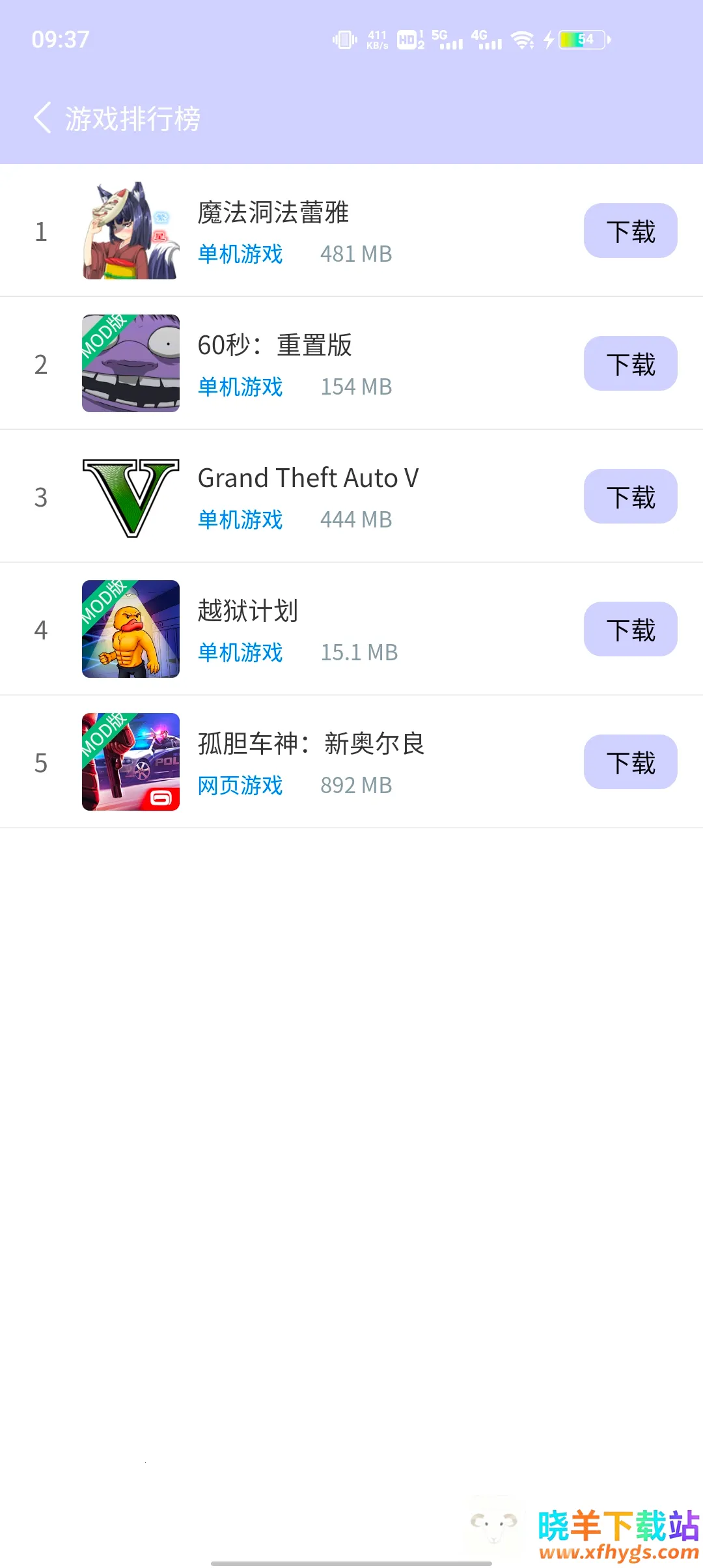This screenshot has width=703, height=1568.
Task: Go back from 游戏排行榜
Action: click(x=42, y=118)
